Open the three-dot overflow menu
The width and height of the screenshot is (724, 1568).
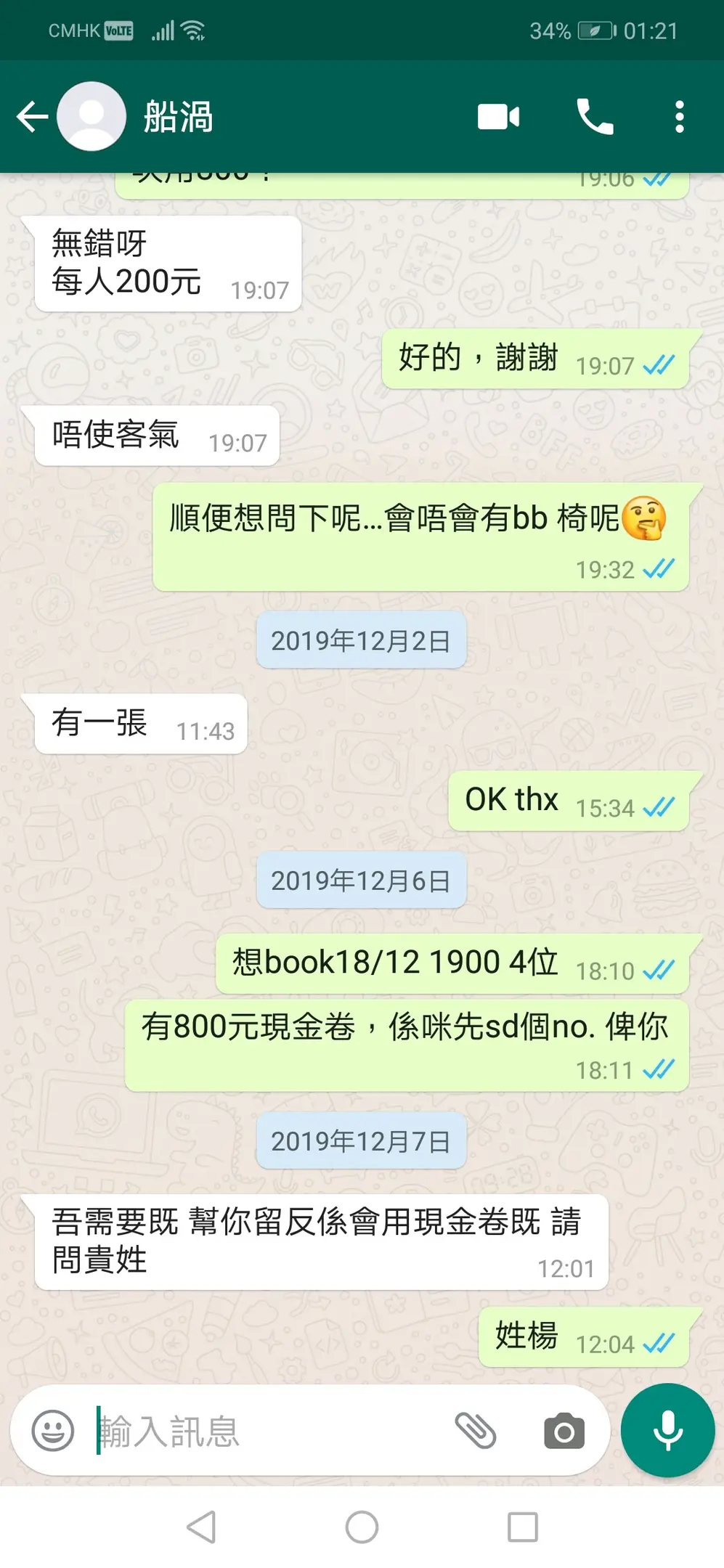pos(679,117)
